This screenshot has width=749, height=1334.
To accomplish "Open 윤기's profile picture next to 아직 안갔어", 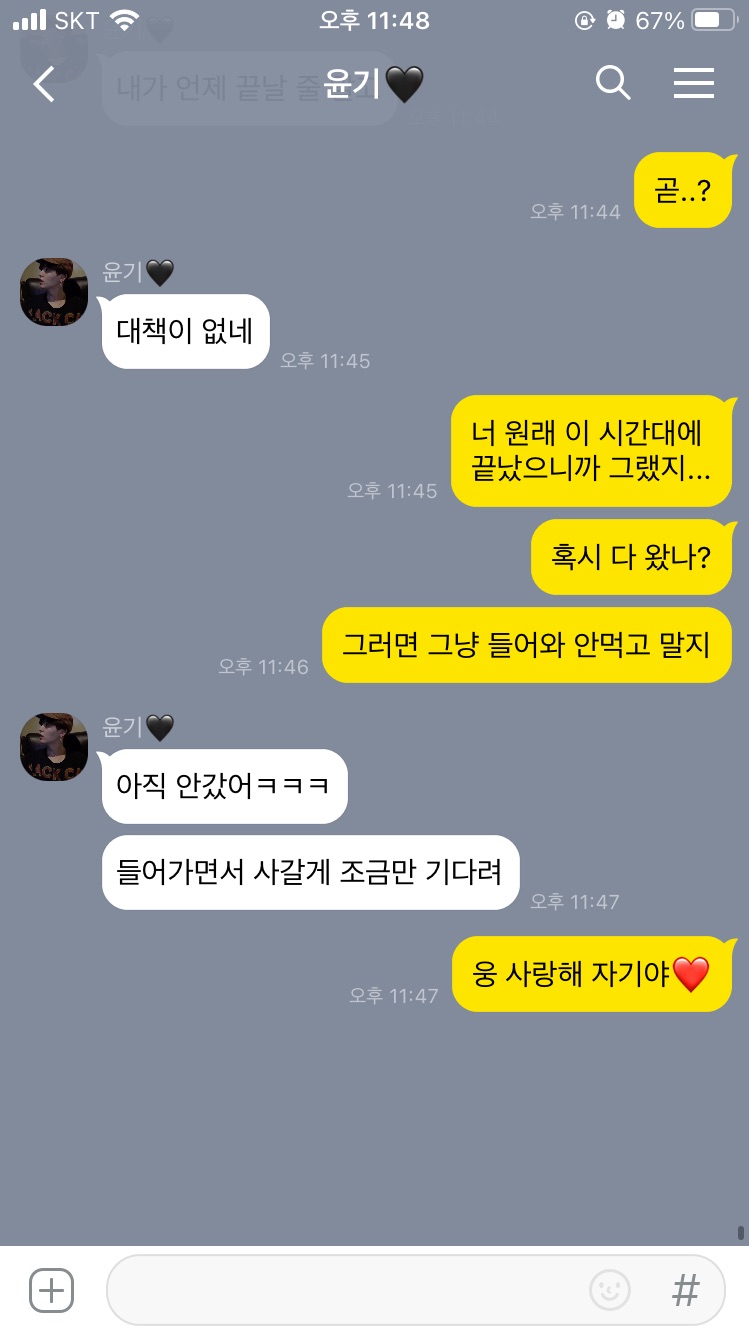I will coord(54,747).
